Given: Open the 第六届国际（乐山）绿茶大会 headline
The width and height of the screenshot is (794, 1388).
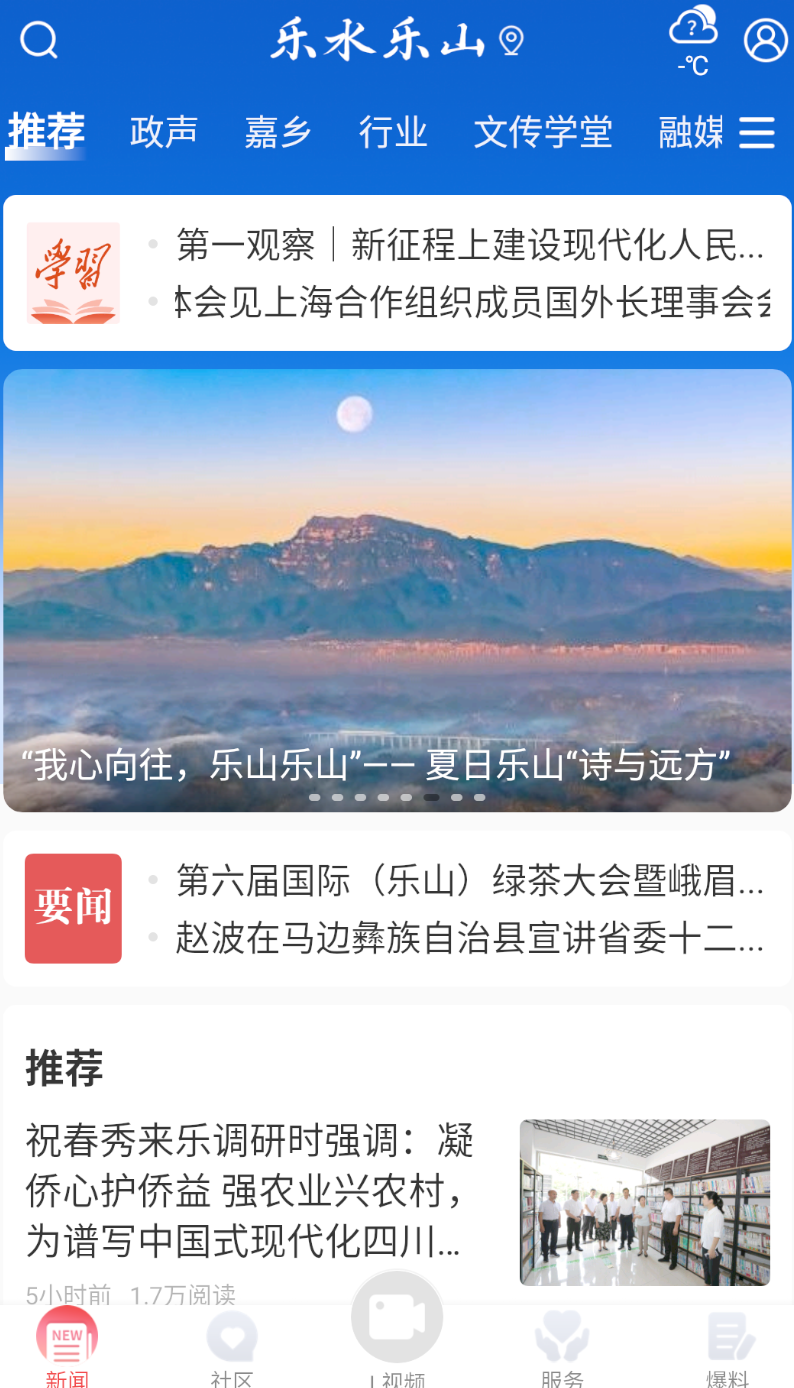Looking at the screenshot, I should click(x=470, y=881).
